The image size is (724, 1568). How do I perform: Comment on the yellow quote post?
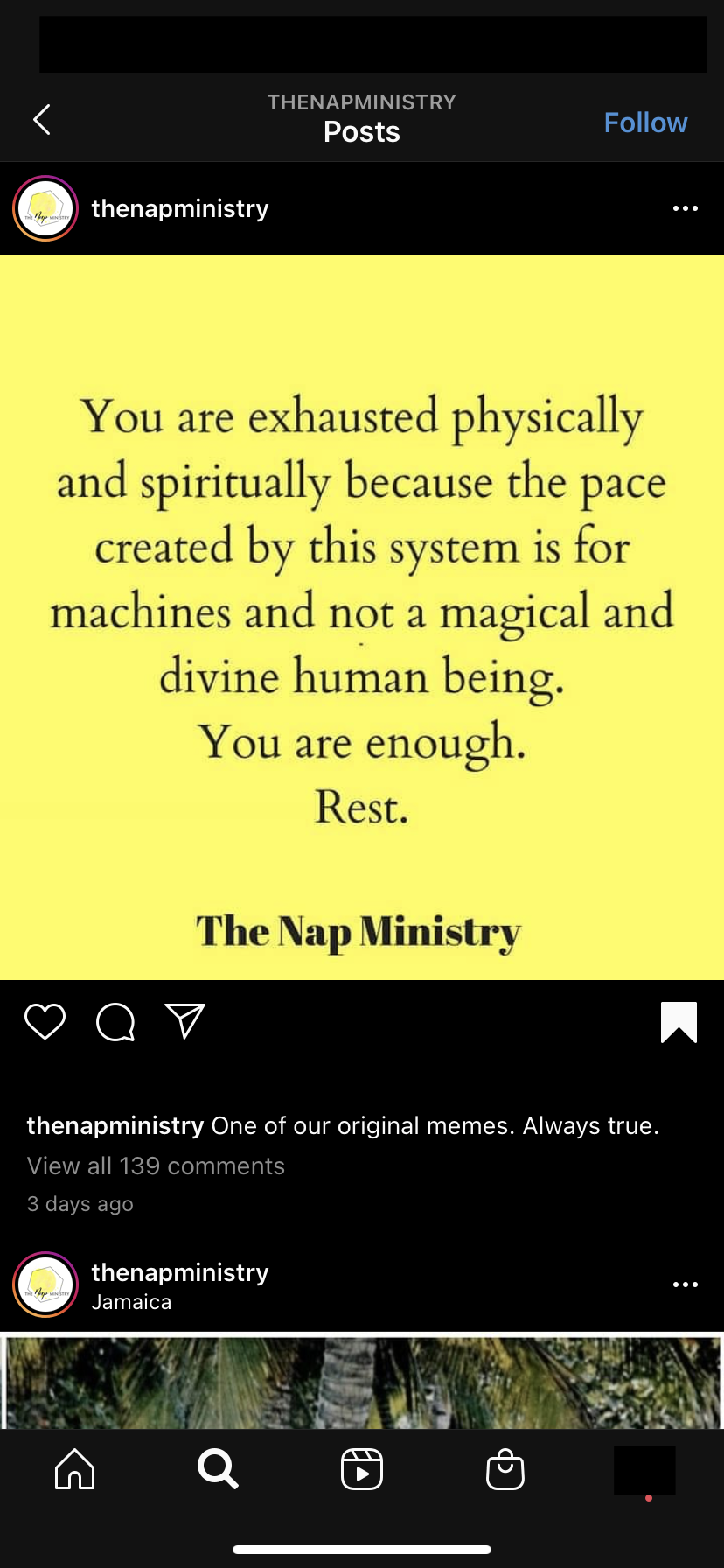(115, 1021)
